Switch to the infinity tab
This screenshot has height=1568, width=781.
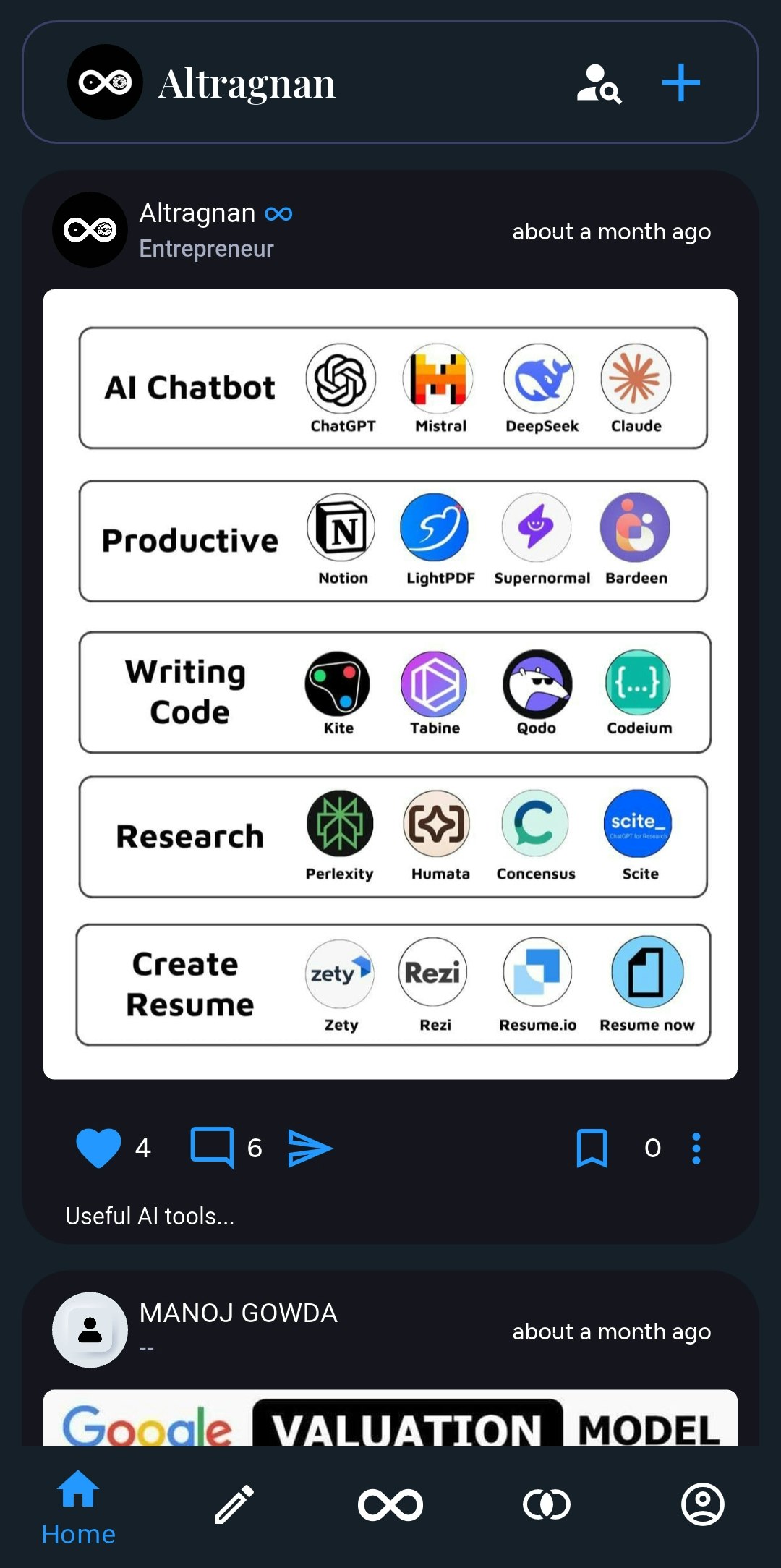pos(390,1505)
